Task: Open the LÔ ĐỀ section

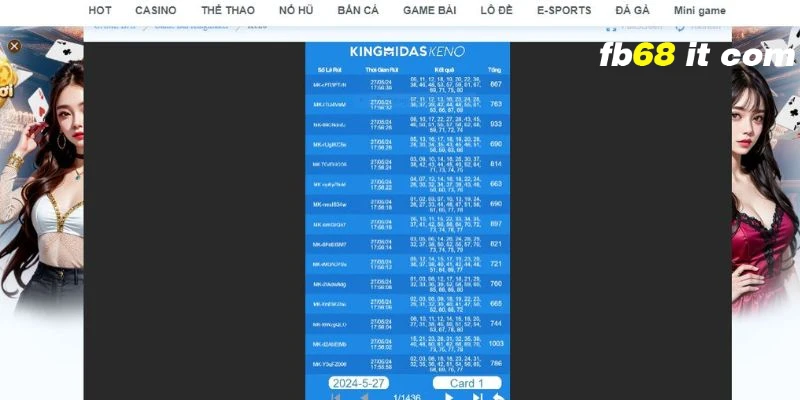Action: click(x=501, y=10)
